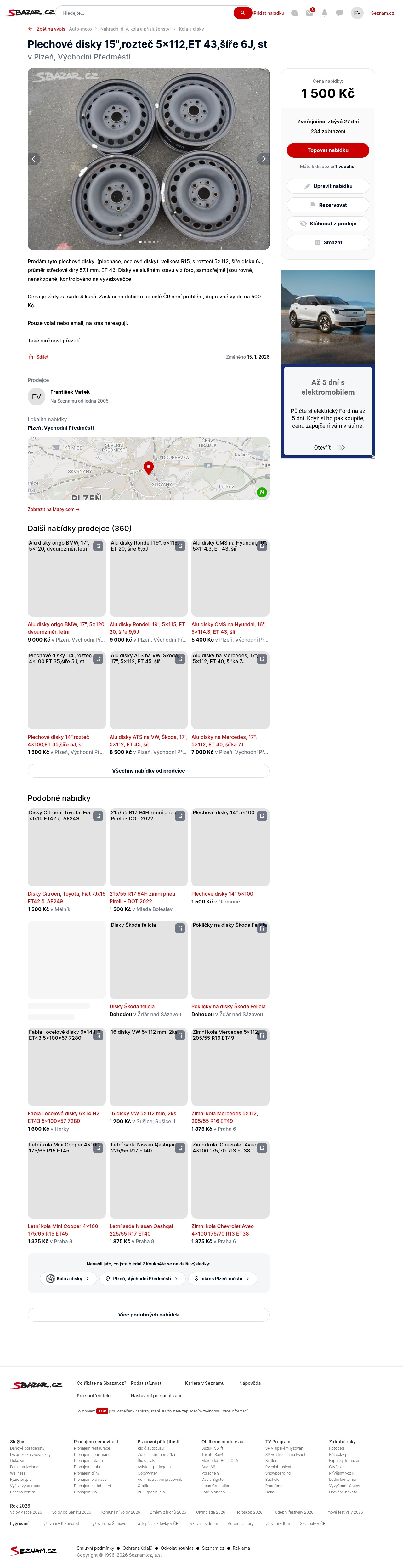Delete the offer with Smazat
Screen dimensions: 403x1568
click(x=327, y=242)
